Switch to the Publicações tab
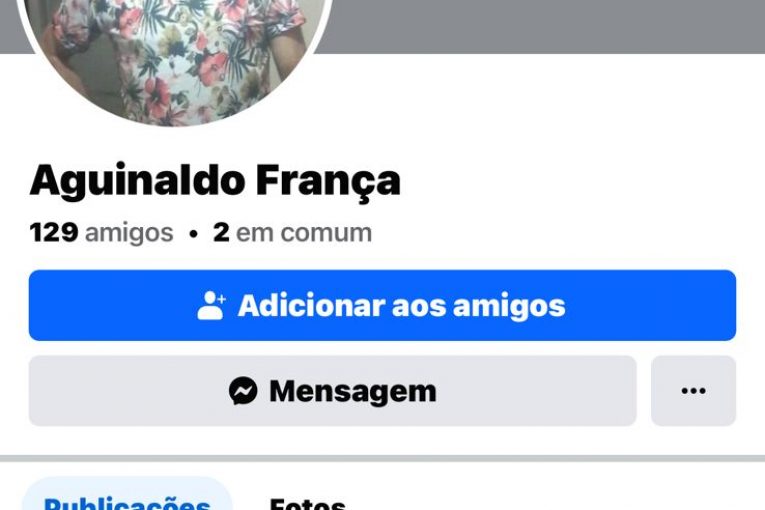 (127, 499)
